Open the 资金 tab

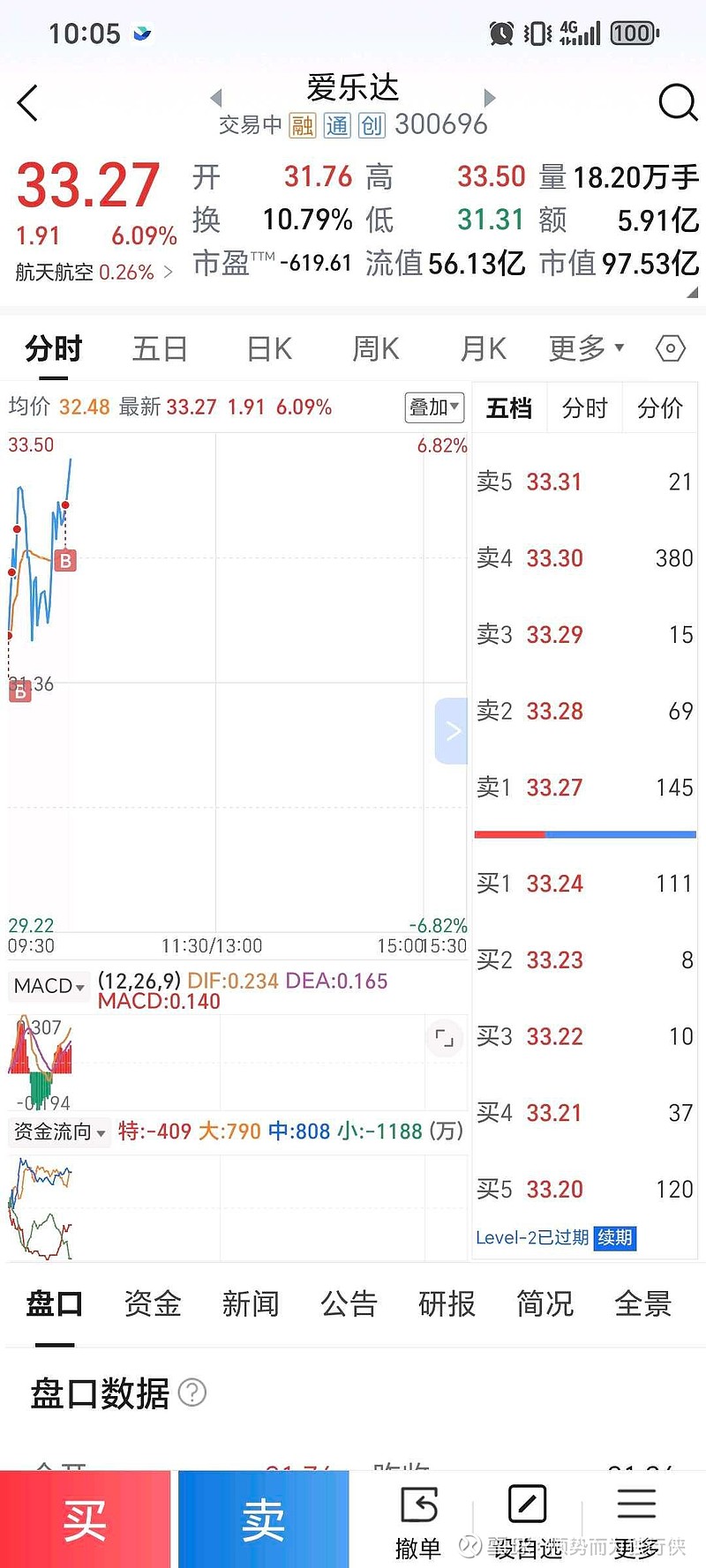coord(153,1303)
